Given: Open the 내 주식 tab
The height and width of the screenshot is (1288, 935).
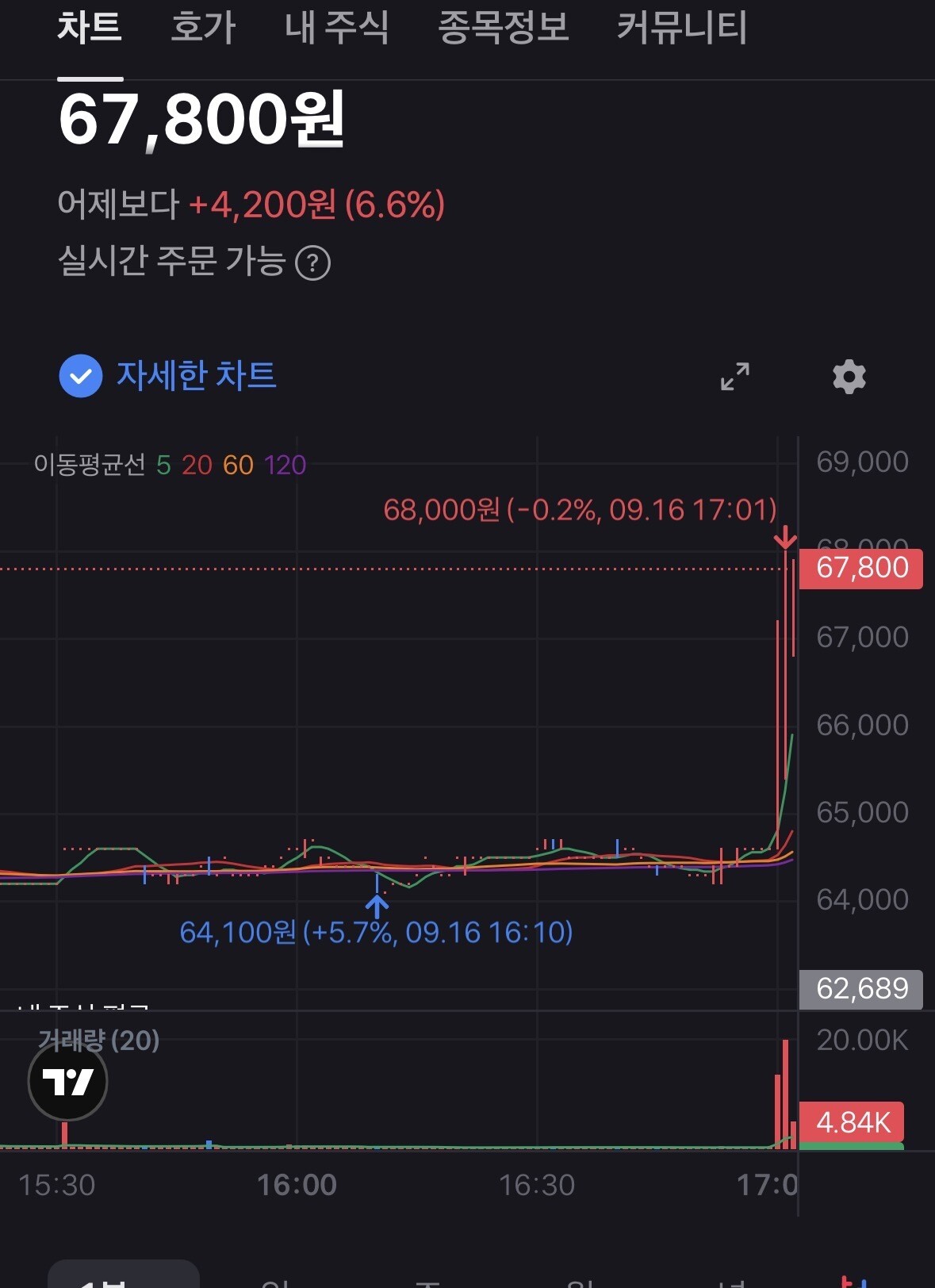Looking at the screenshot, I should tap(337, 27).
